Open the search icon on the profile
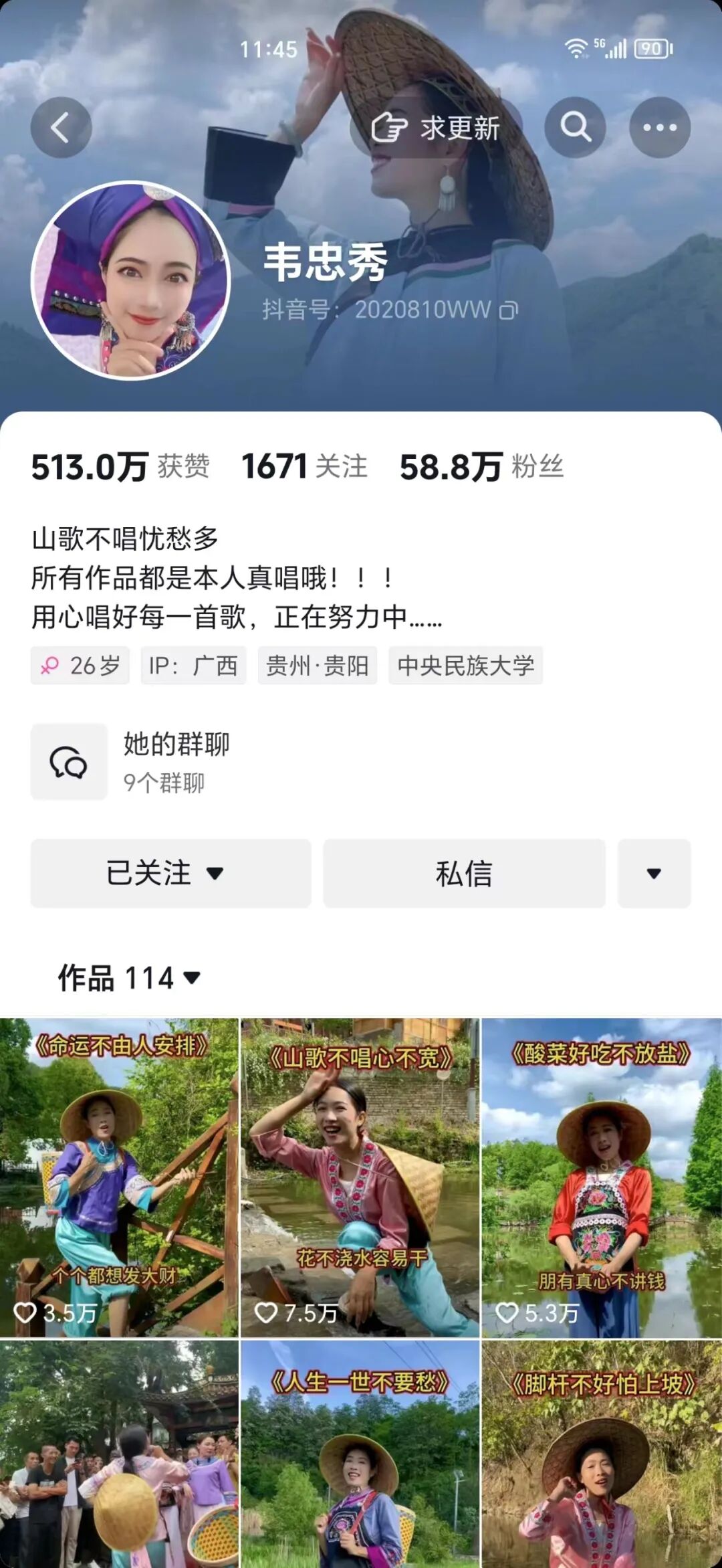 pos(575,127)
